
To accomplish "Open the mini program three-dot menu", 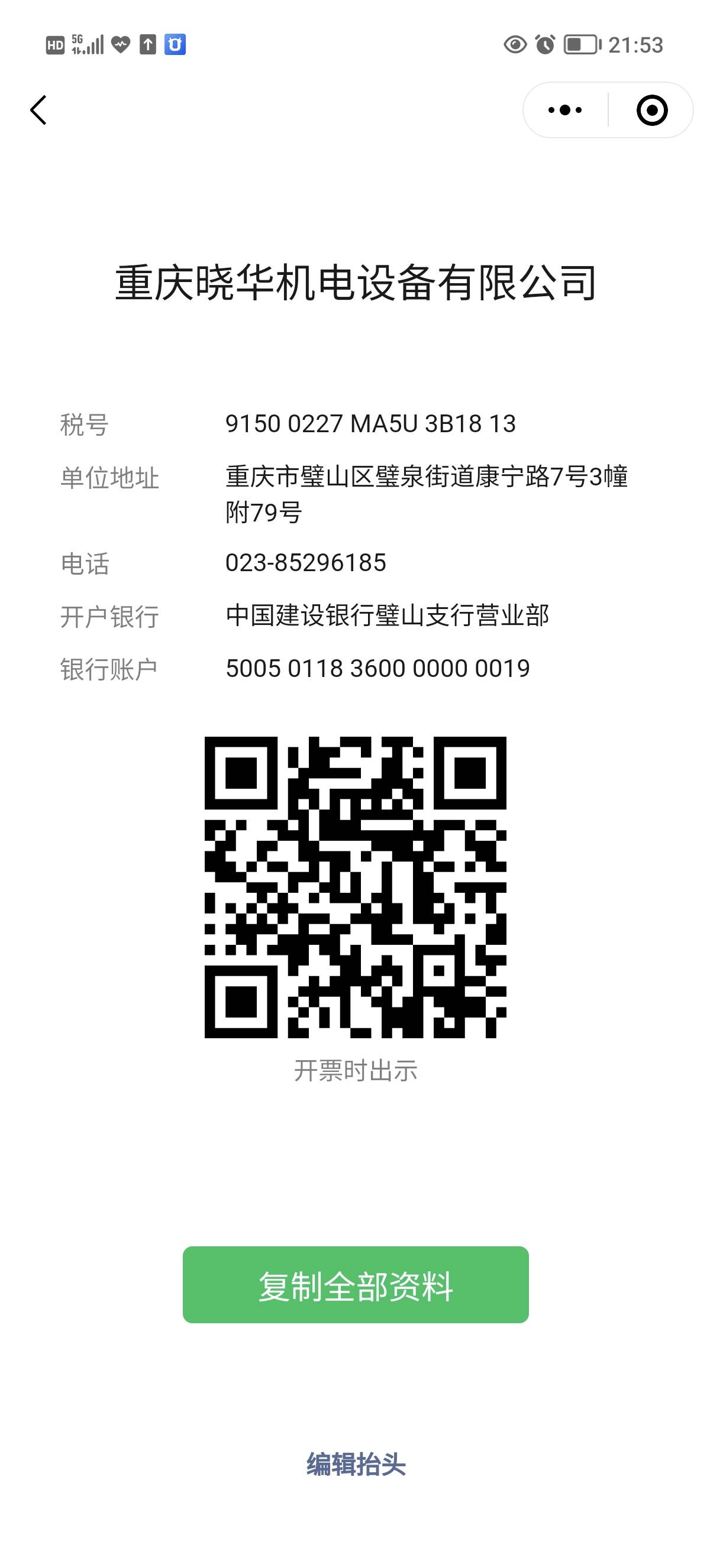I will click(x=564, y=110).
